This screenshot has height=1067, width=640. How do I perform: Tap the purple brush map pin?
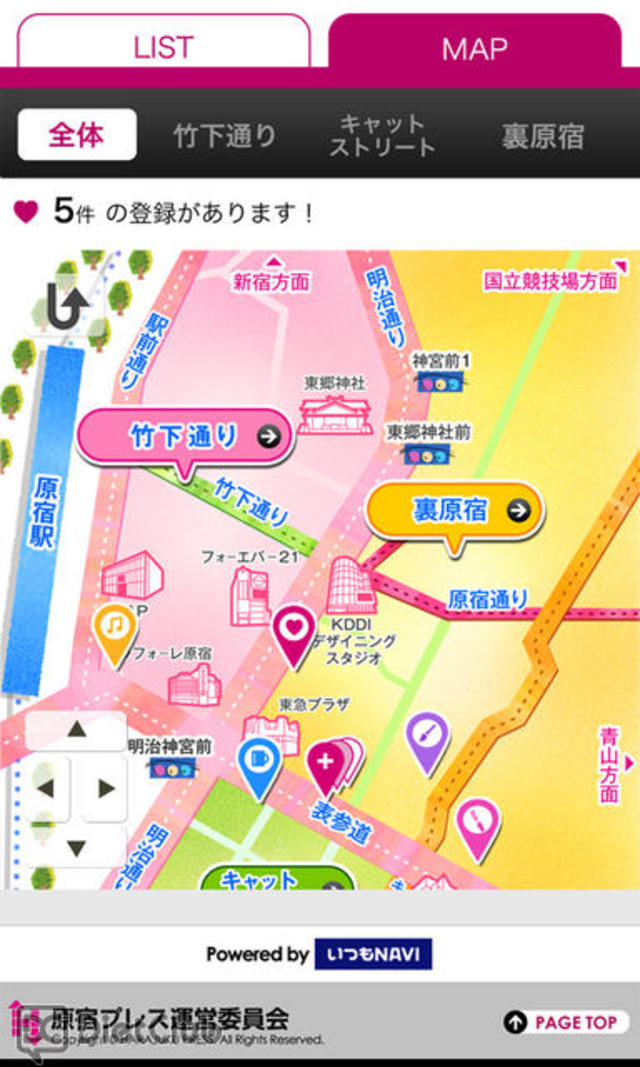(x=427, y=736)
